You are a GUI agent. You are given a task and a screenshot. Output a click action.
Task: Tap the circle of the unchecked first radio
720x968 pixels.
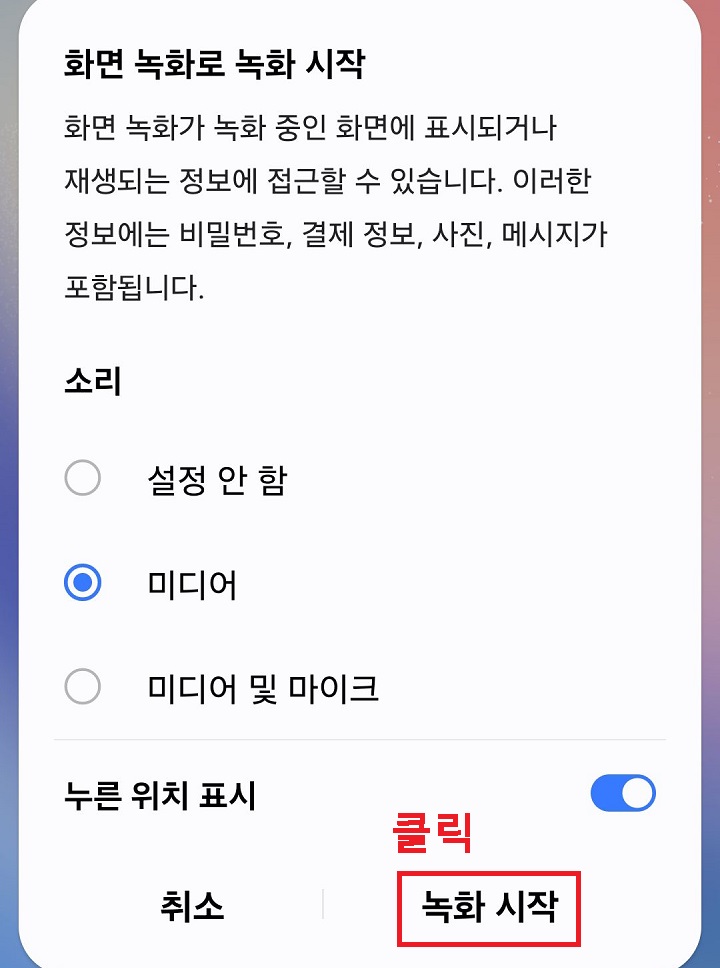[84, 479]
